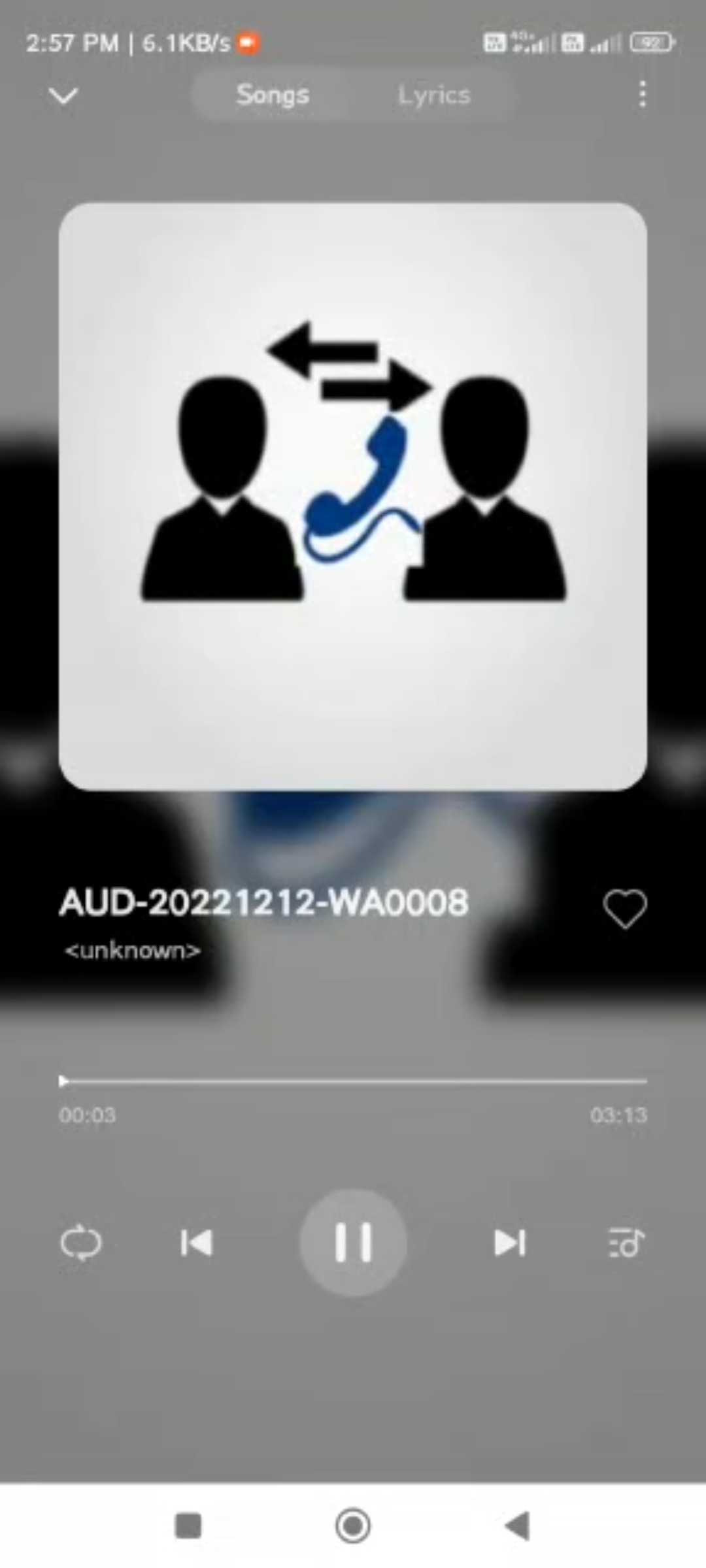The height and width of the screenshot is (1568, 706).
Task: Pause the current audio
Action: click(x=353, y=1242)
